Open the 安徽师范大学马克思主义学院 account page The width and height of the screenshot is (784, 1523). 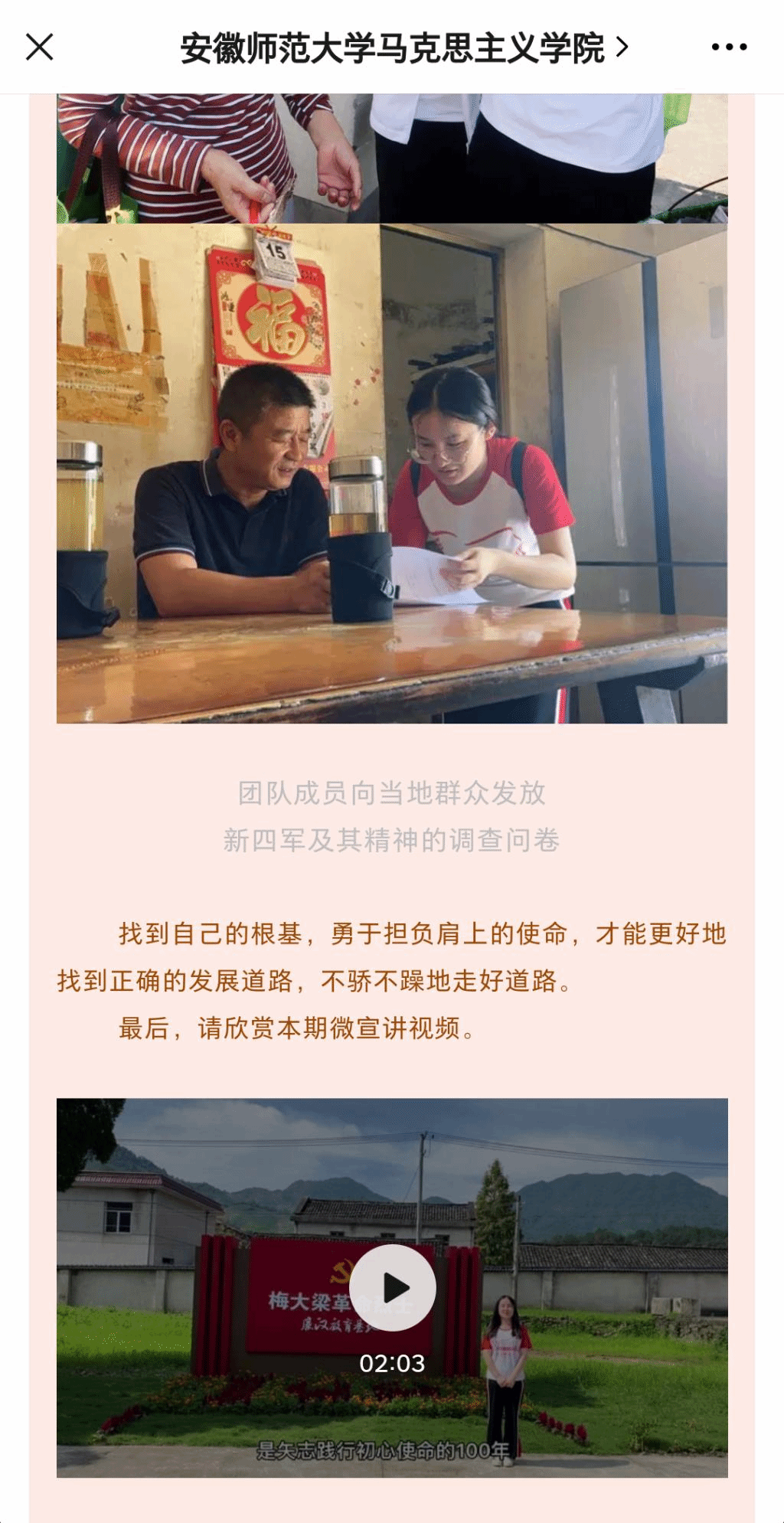[x=403, y=48]
